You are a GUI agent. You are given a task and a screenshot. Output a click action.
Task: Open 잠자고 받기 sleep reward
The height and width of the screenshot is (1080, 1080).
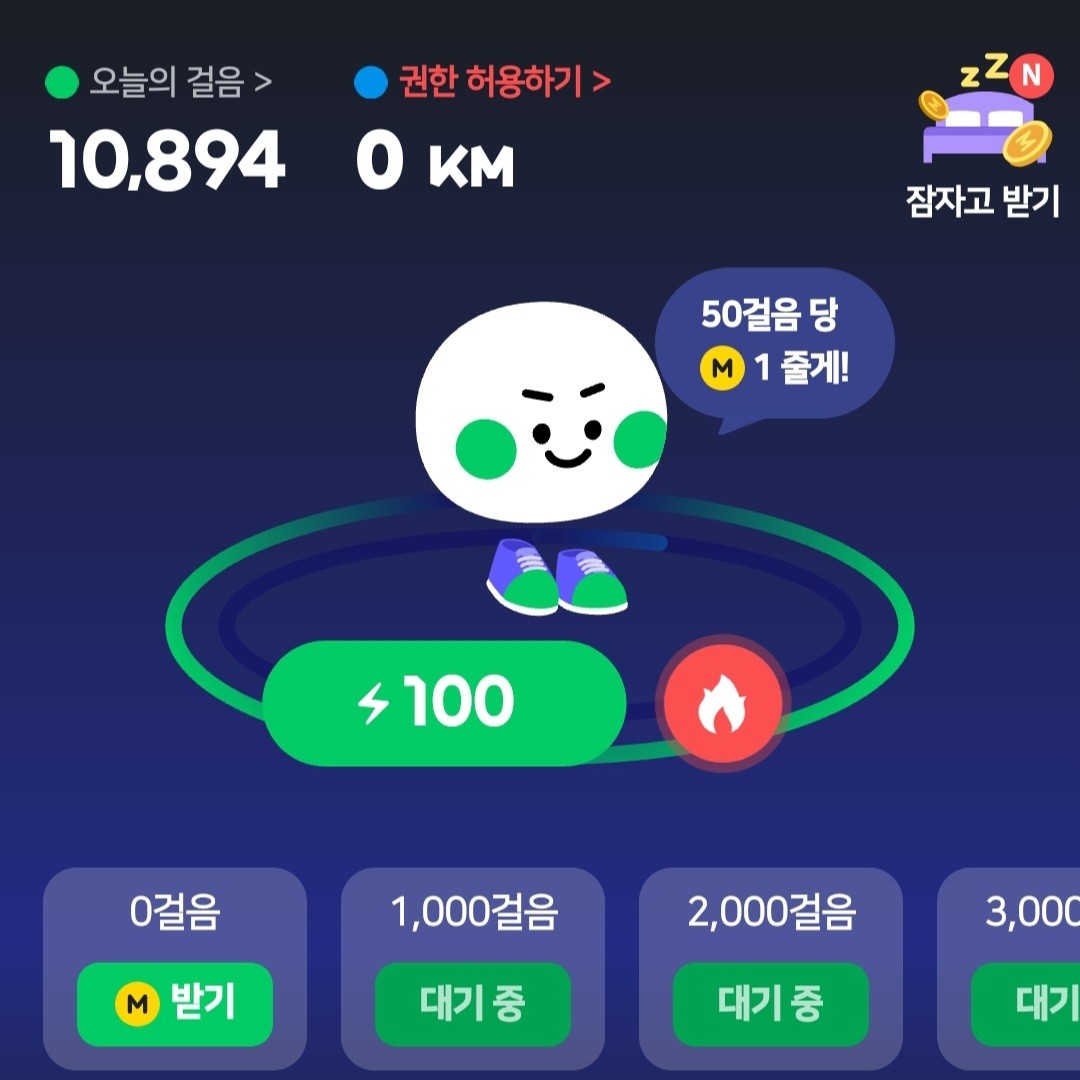(982, 140)
